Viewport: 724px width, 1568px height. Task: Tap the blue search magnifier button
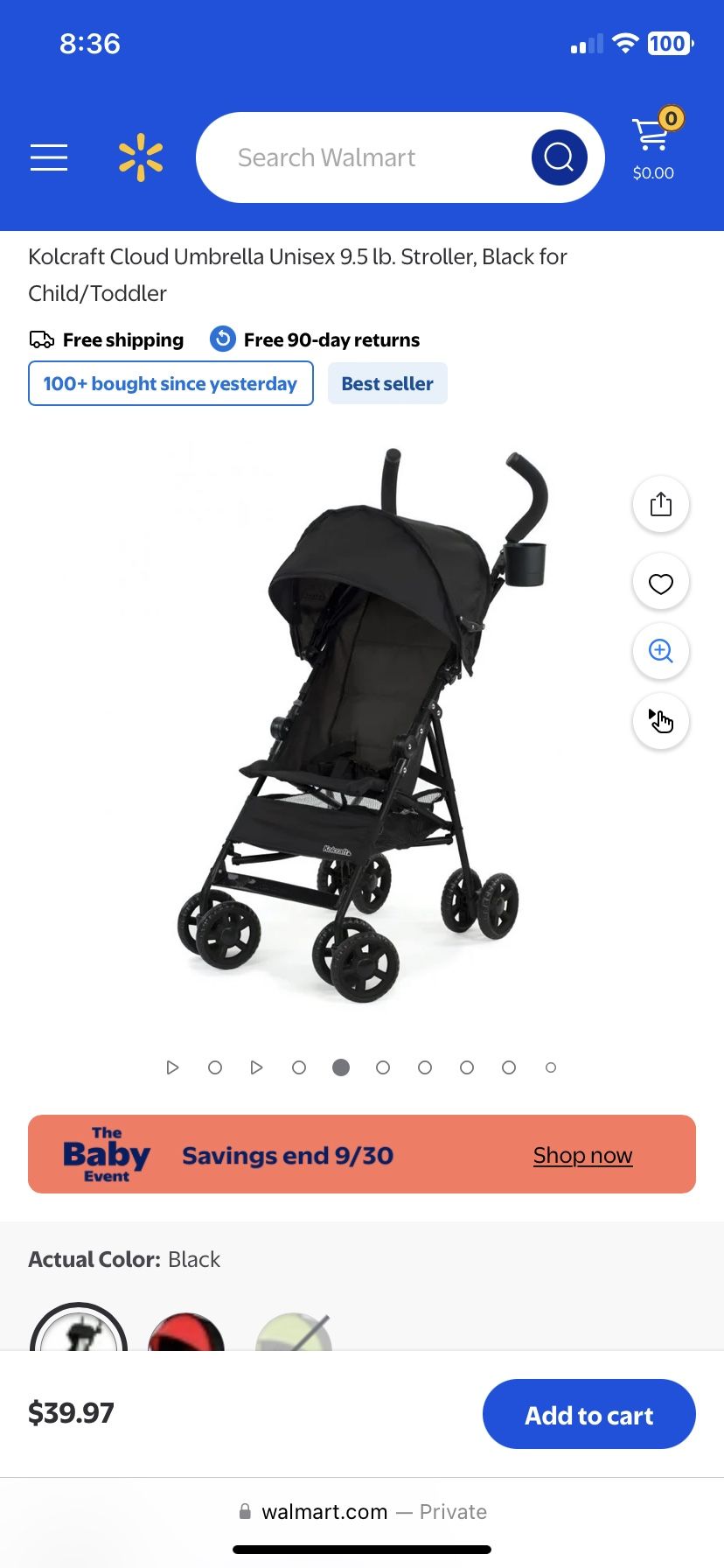pyautogui.click(x=559, y=157)
